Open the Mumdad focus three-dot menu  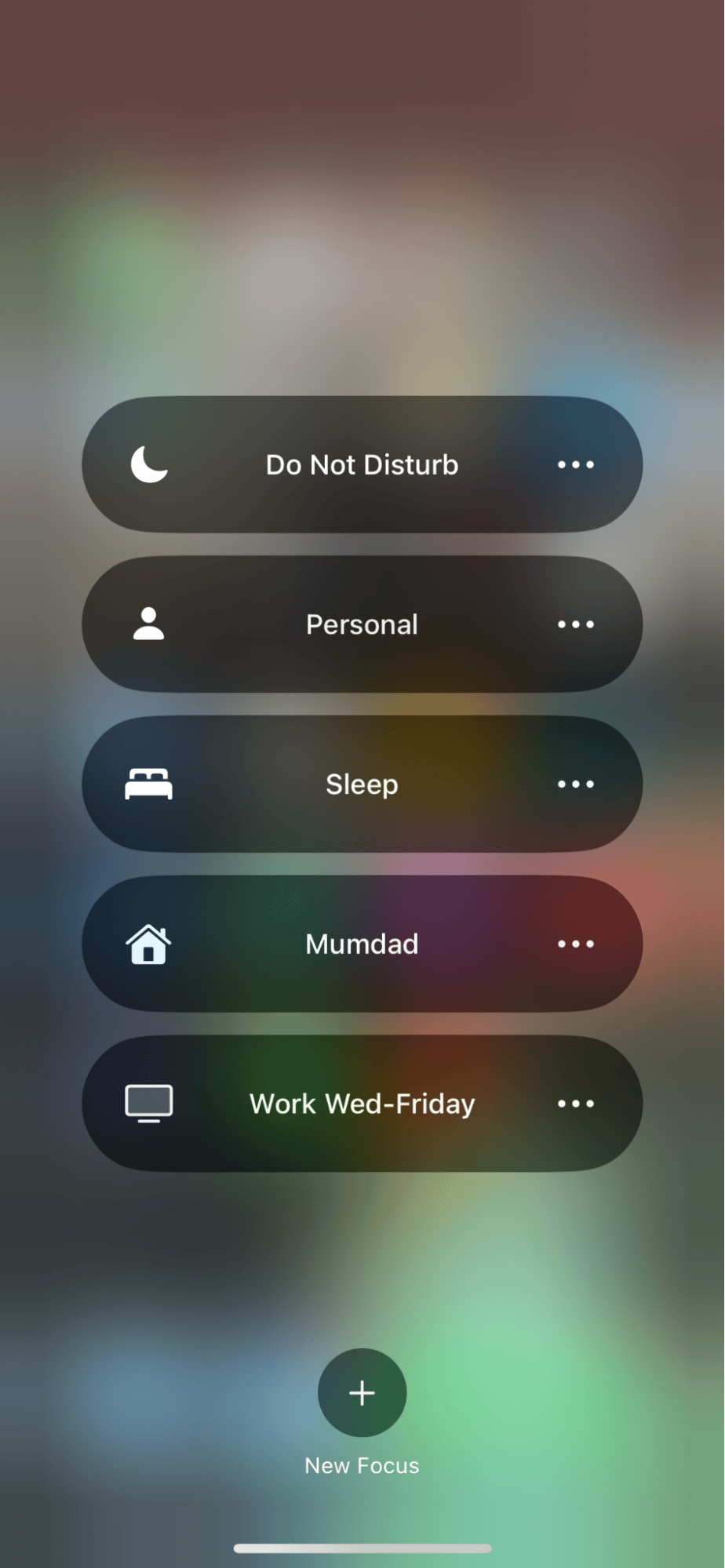(575, 944)
